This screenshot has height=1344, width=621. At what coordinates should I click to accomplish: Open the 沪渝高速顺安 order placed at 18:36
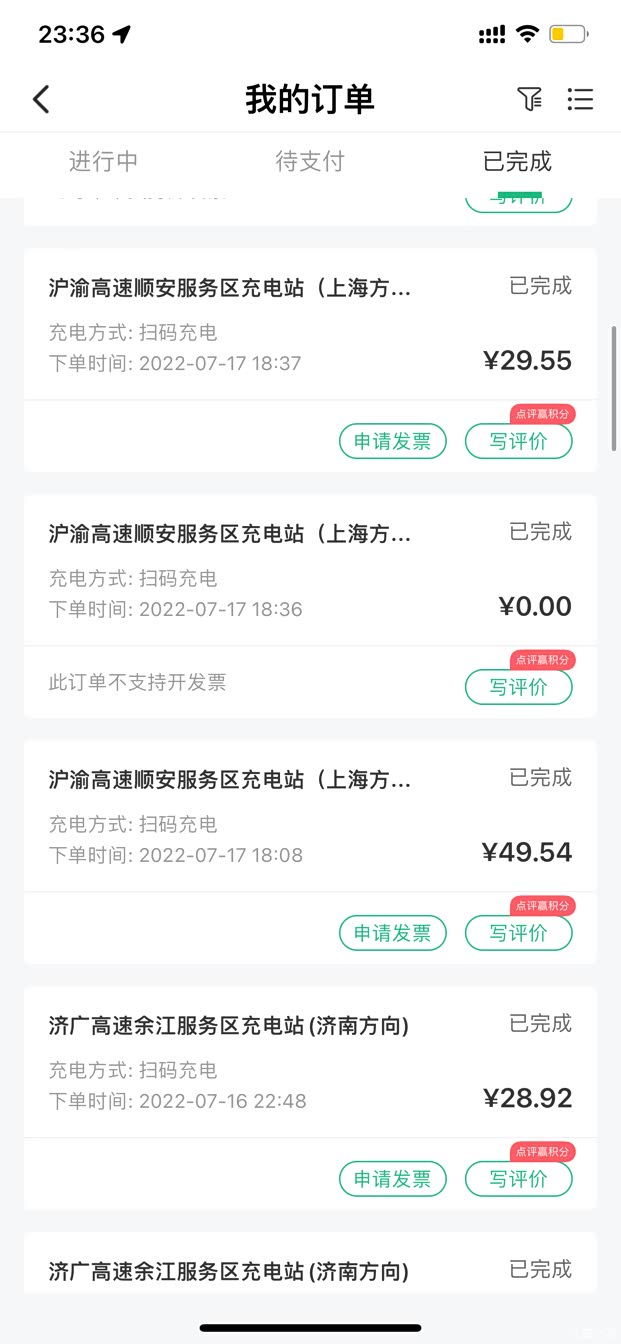coord(310,571)
